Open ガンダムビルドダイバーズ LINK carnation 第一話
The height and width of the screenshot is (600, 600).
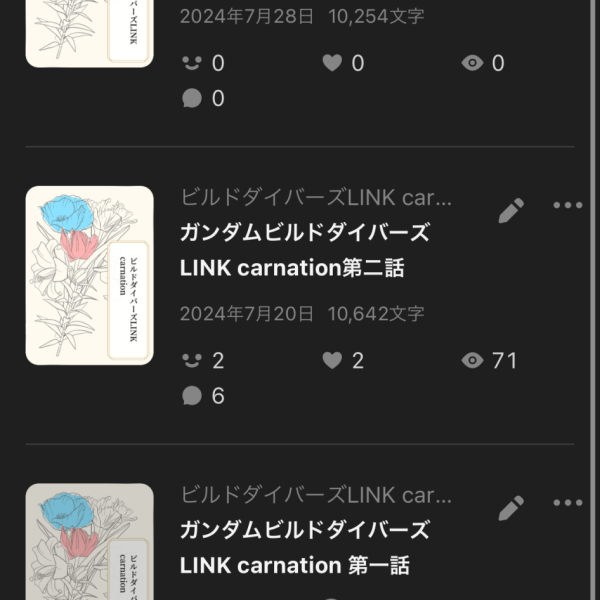click(x=305, y=548)
